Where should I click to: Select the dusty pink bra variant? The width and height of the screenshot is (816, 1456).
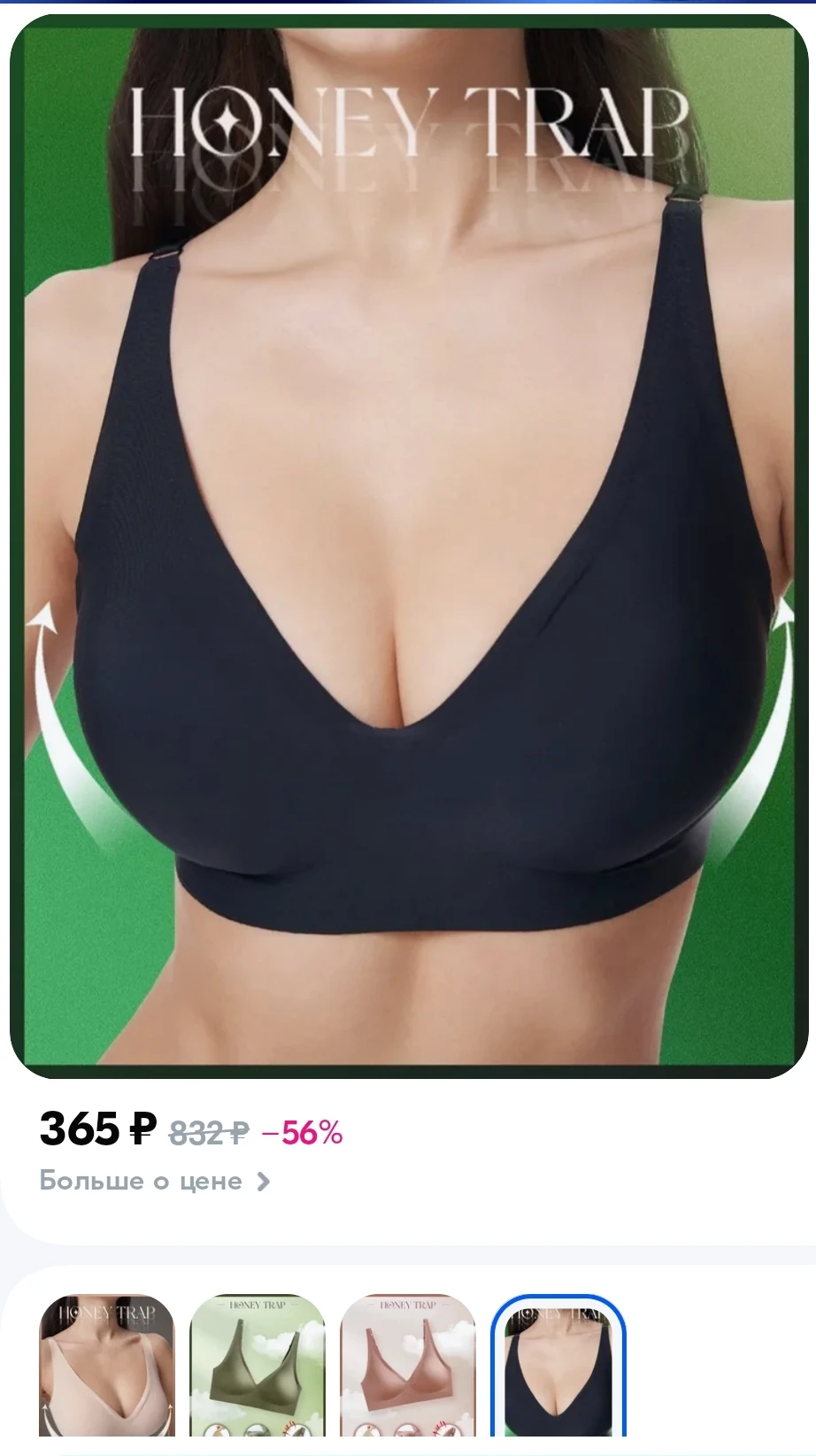click(408, 1365)
